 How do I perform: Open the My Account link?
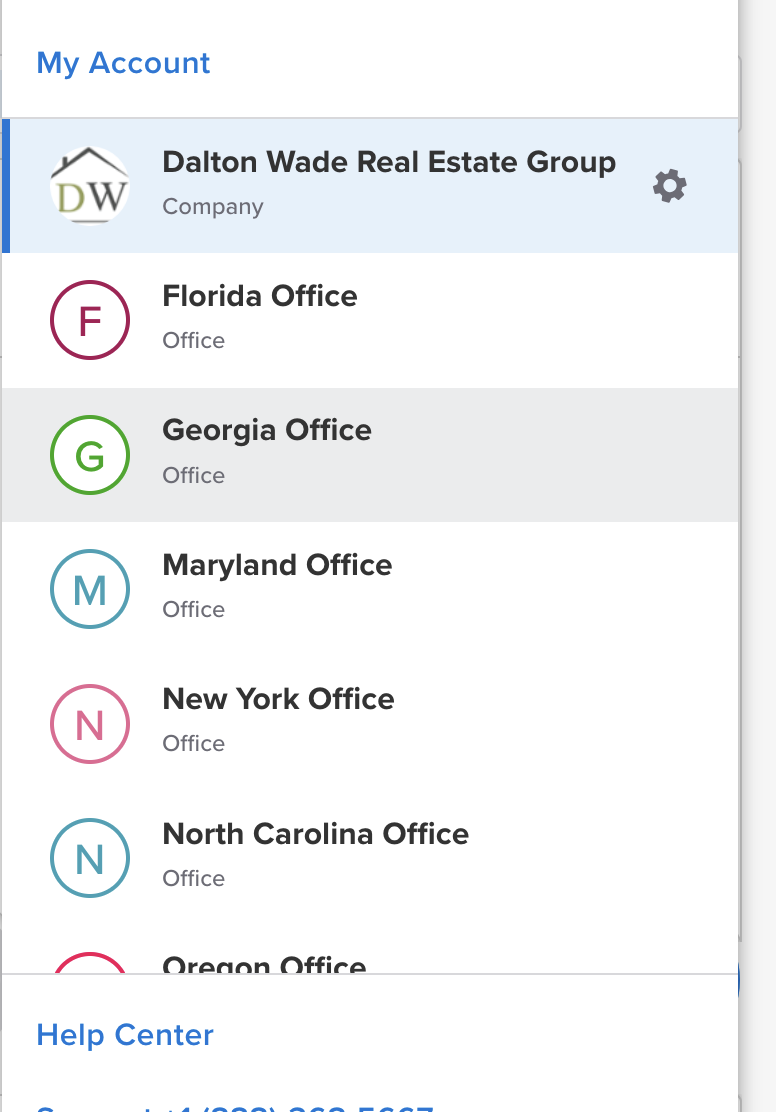tap(123, 63)
